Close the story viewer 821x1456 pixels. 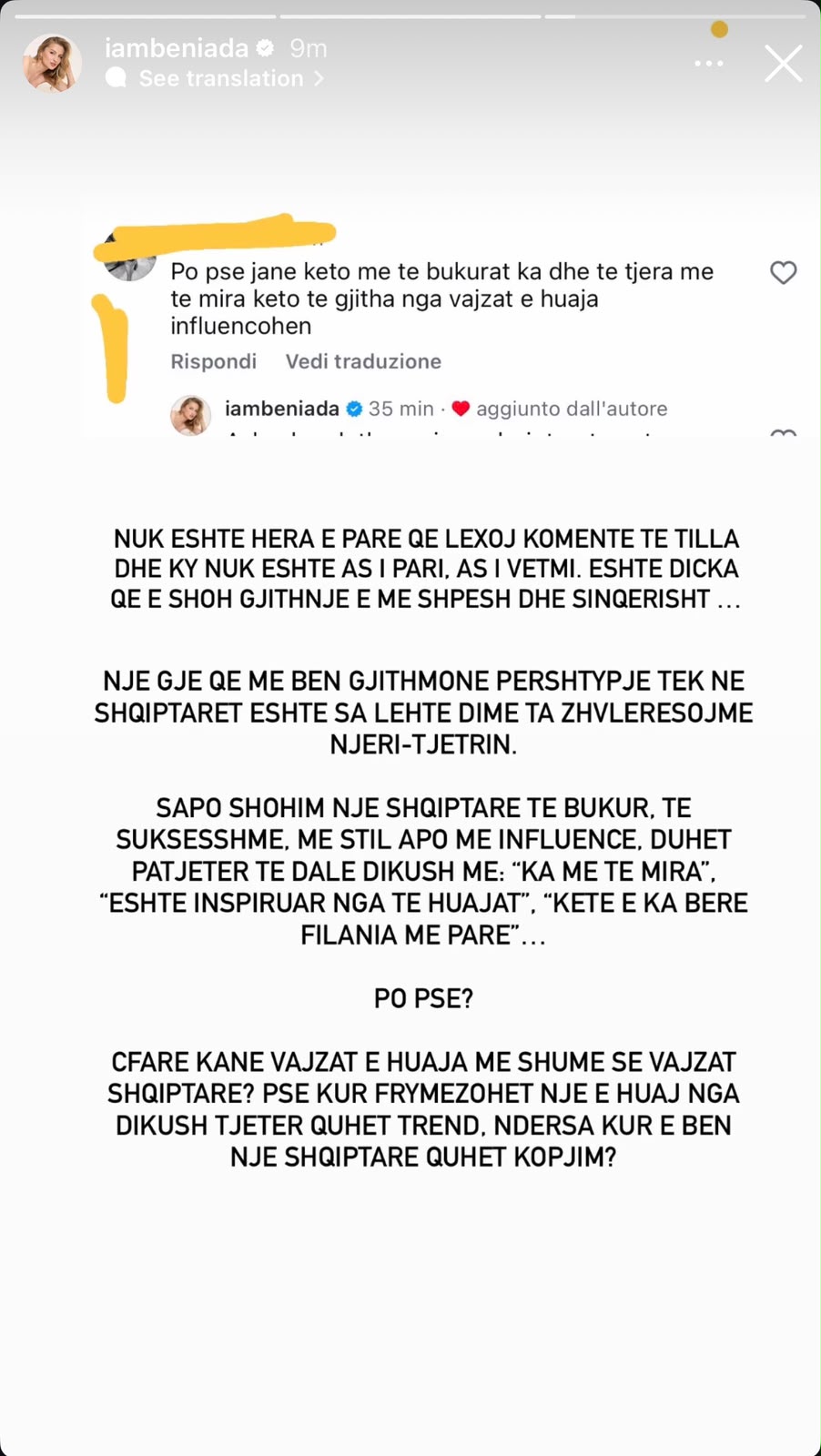(x=783, y=64)
